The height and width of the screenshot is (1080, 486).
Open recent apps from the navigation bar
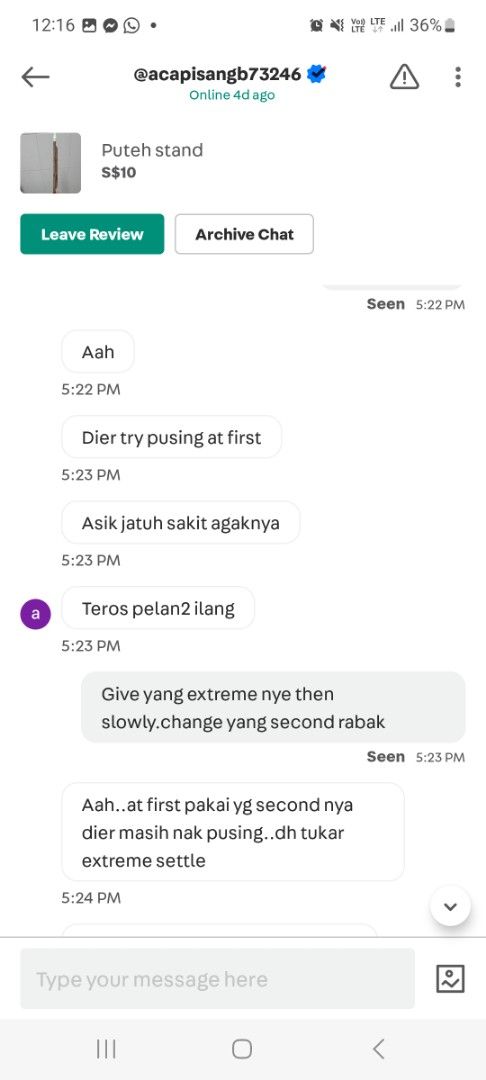tap(106, 1049)
